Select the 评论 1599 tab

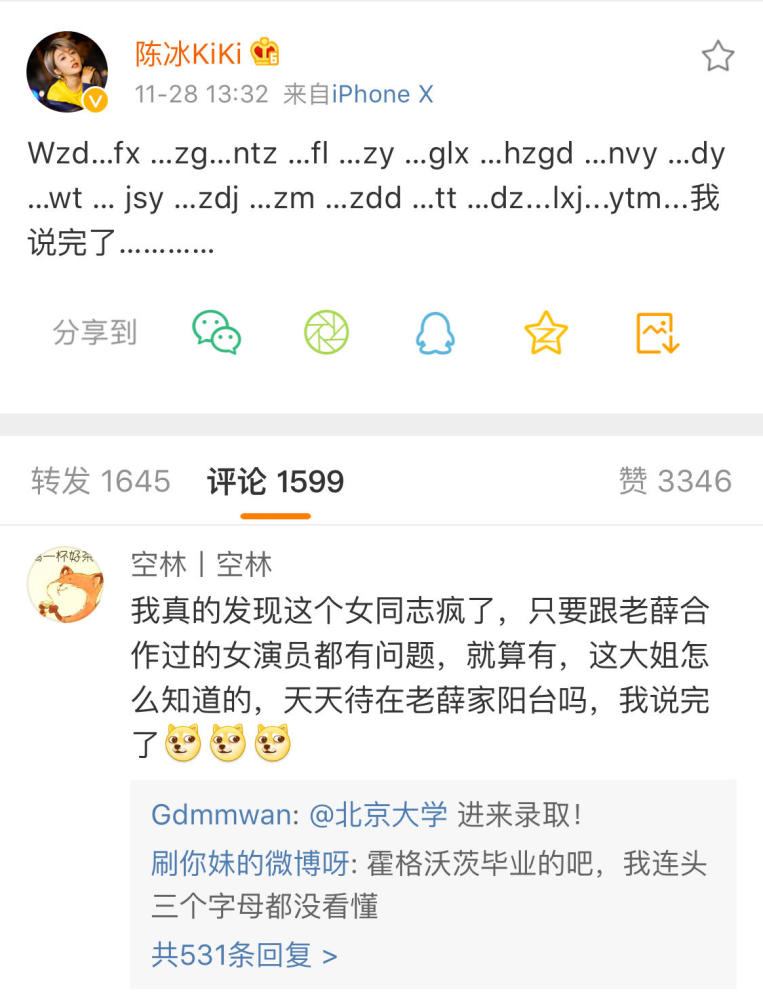[x=275, y=481]
